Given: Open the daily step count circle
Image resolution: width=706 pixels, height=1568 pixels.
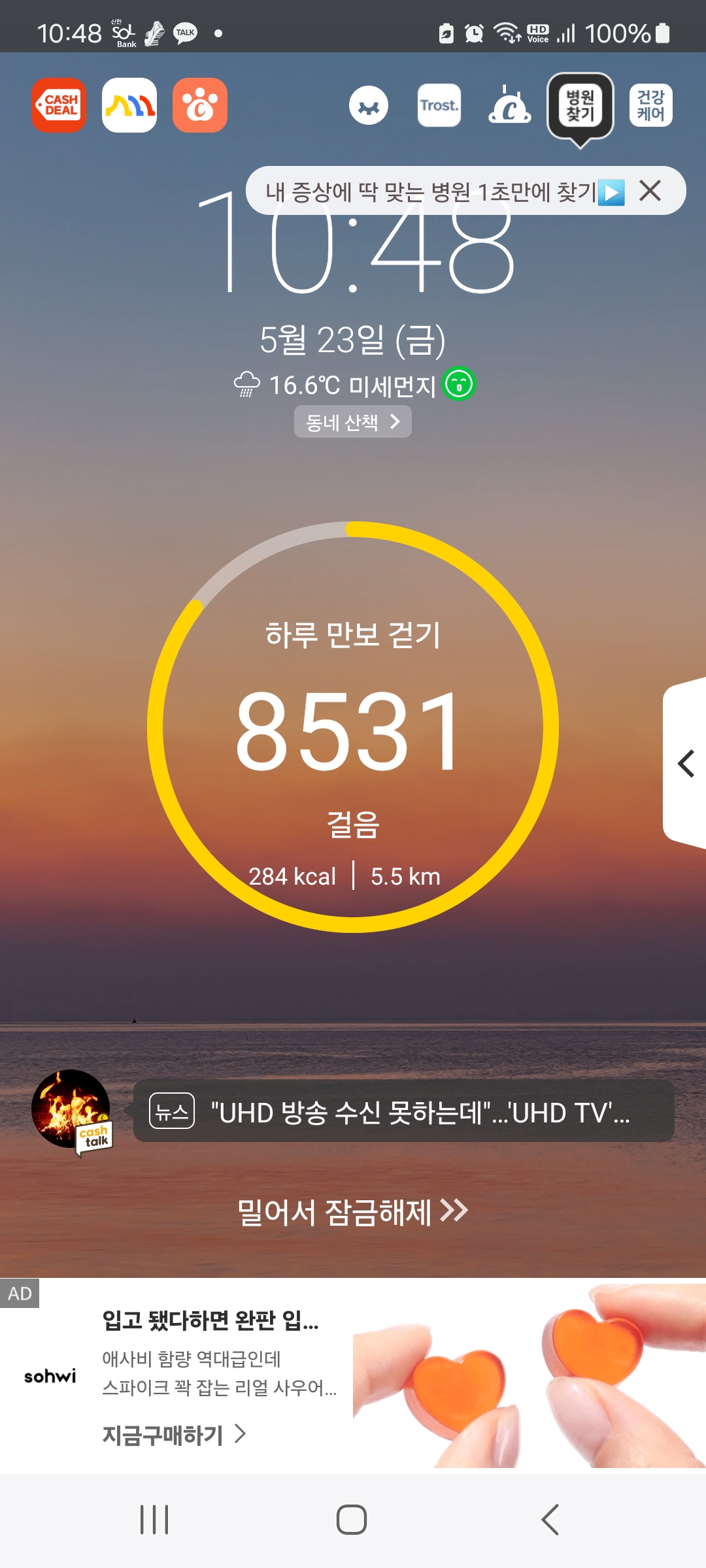Looking at the screenshot, I should (x=353, y=727).
